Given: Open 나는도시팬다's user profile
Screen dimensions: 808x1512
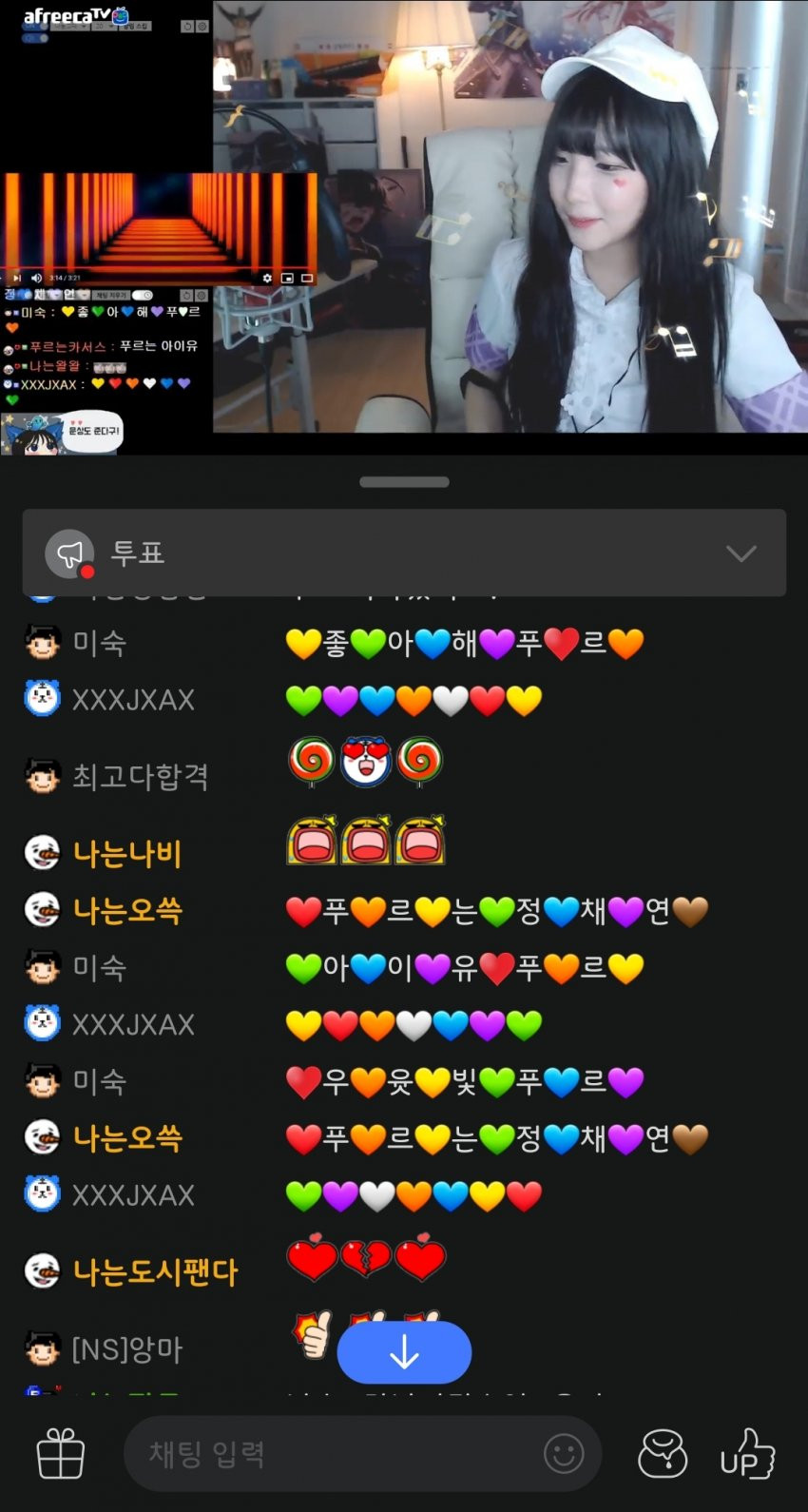Looking at the screenshot, I should point(155,1271).
